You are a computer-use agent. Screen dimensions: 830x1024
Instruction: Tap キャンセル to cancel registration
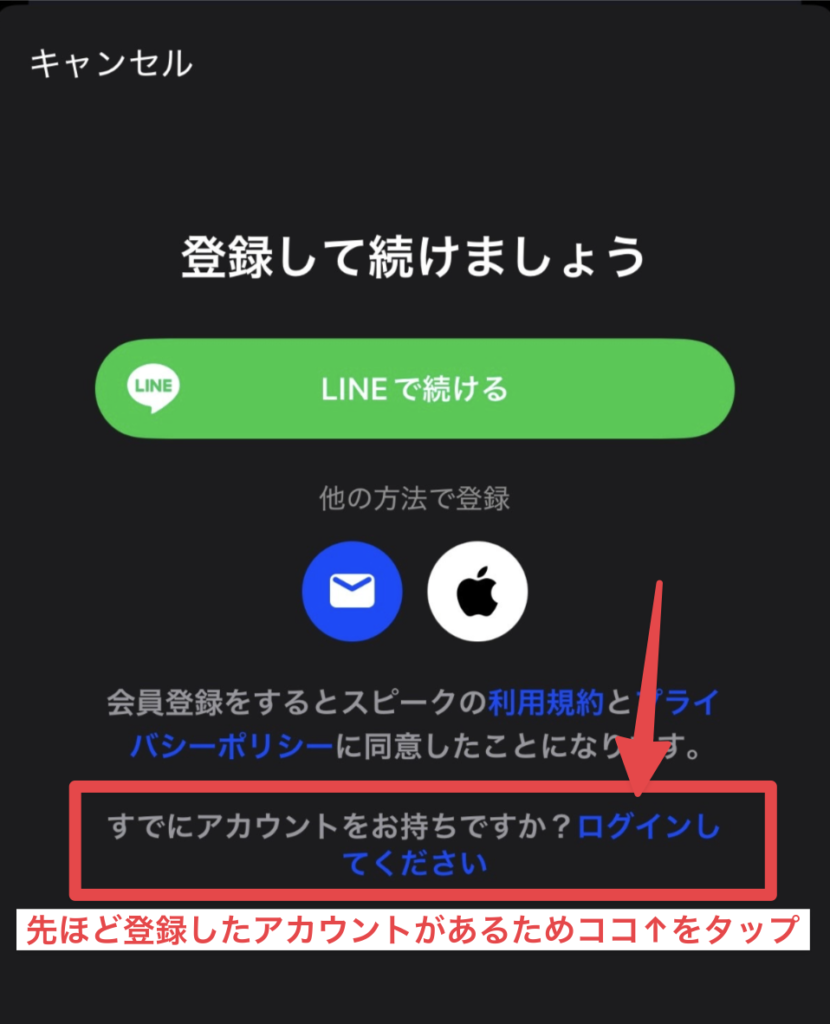coord(111,63)
